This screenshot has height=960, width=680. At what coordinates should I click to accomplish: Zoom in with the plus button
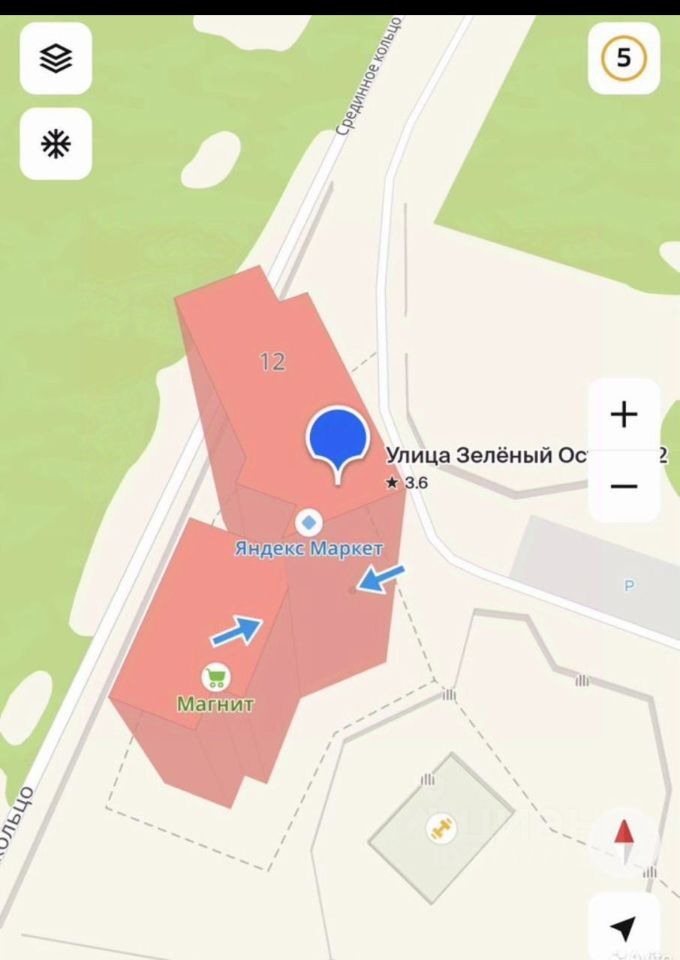[623, 414]
